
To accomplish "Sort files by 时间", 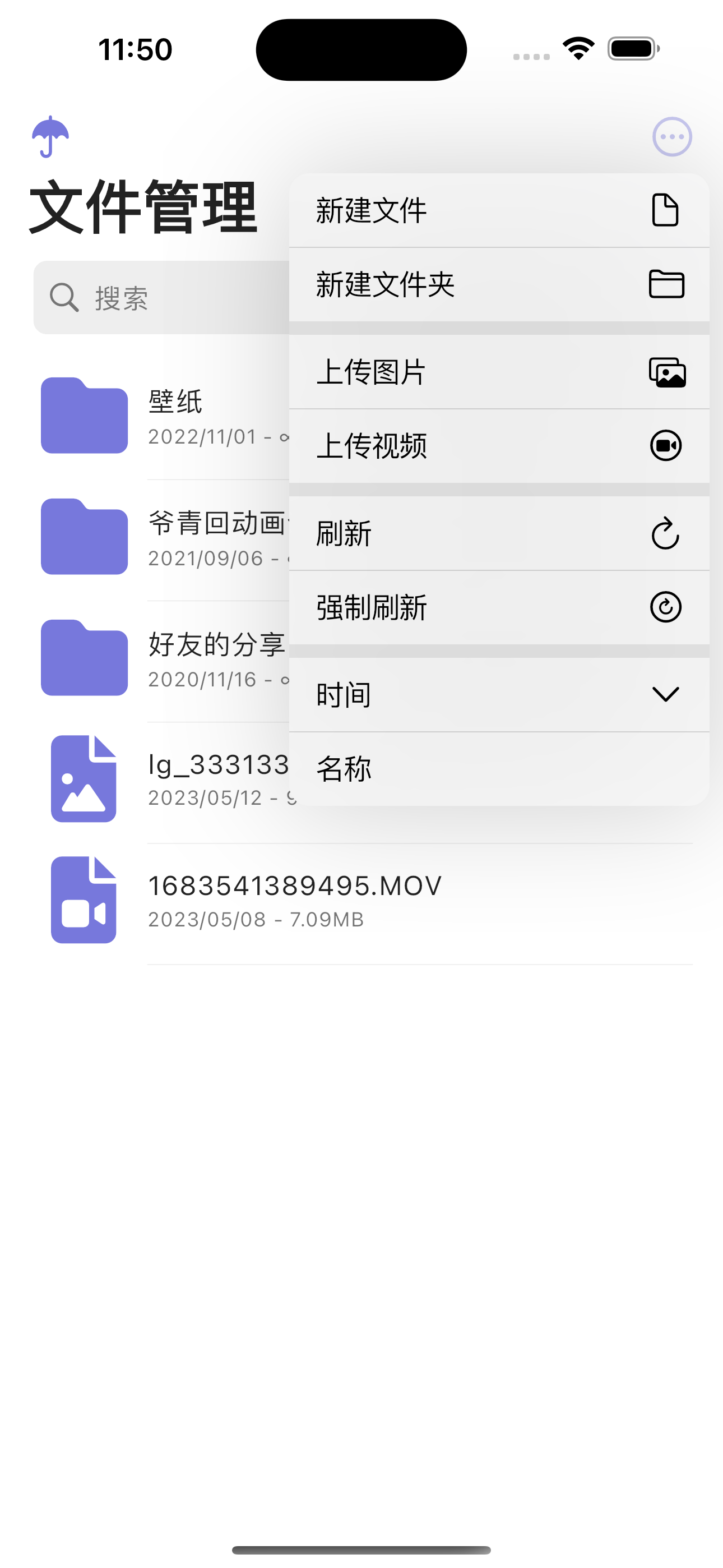I will 498,694.
